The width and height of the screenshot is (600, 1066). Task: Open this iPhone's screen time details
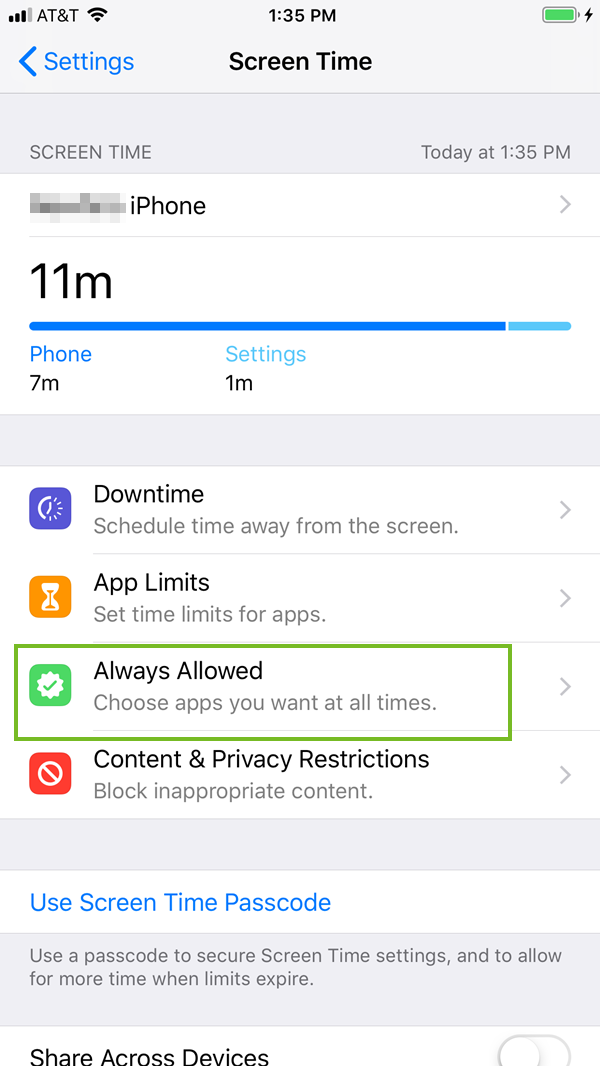tap(300, 205)
